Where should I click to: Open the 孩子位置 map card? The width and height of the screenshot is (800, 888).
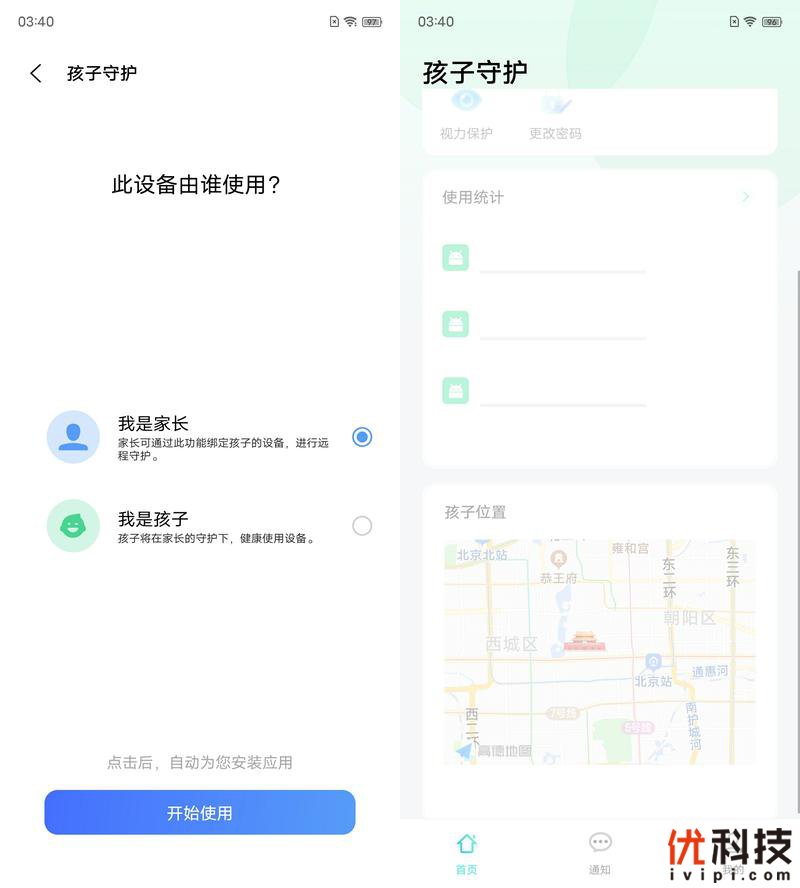[x=600, y=652]
